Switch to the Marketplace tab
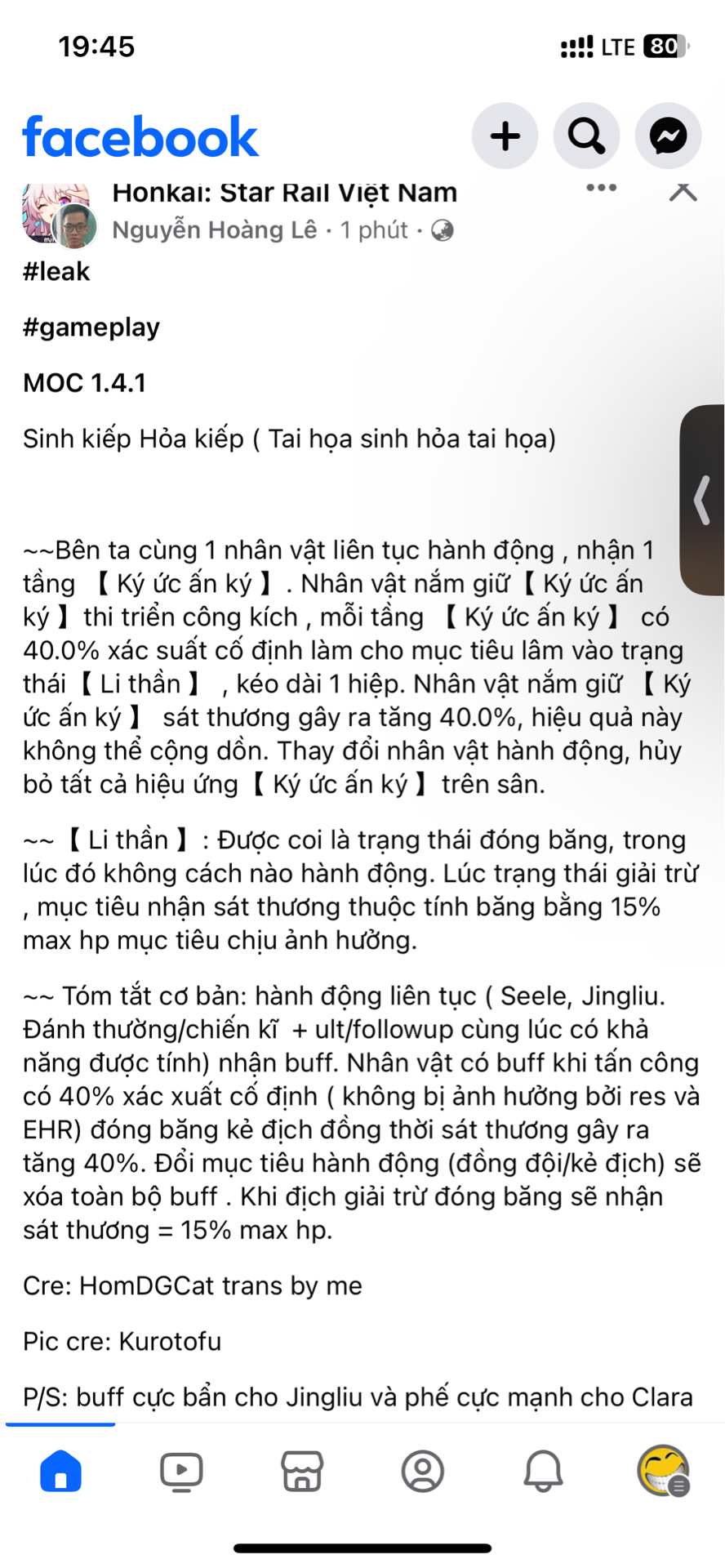The height and width of the screenshot is (1568, 725). click(302, 1472)
